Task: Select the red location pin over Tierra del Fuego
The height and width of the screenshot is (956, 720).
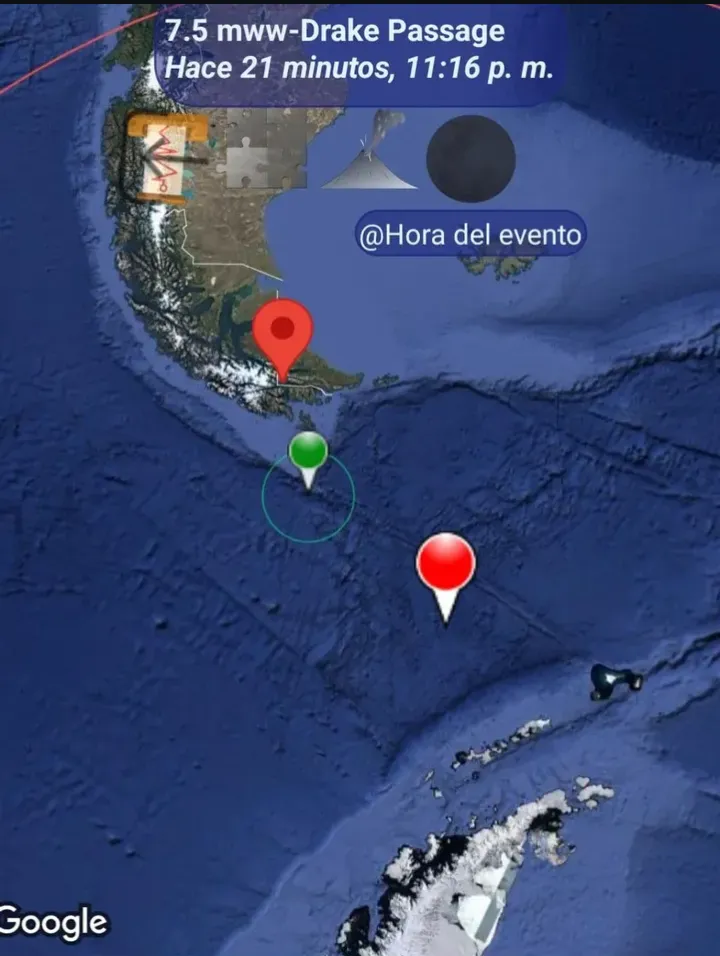Action: (283, 333)
